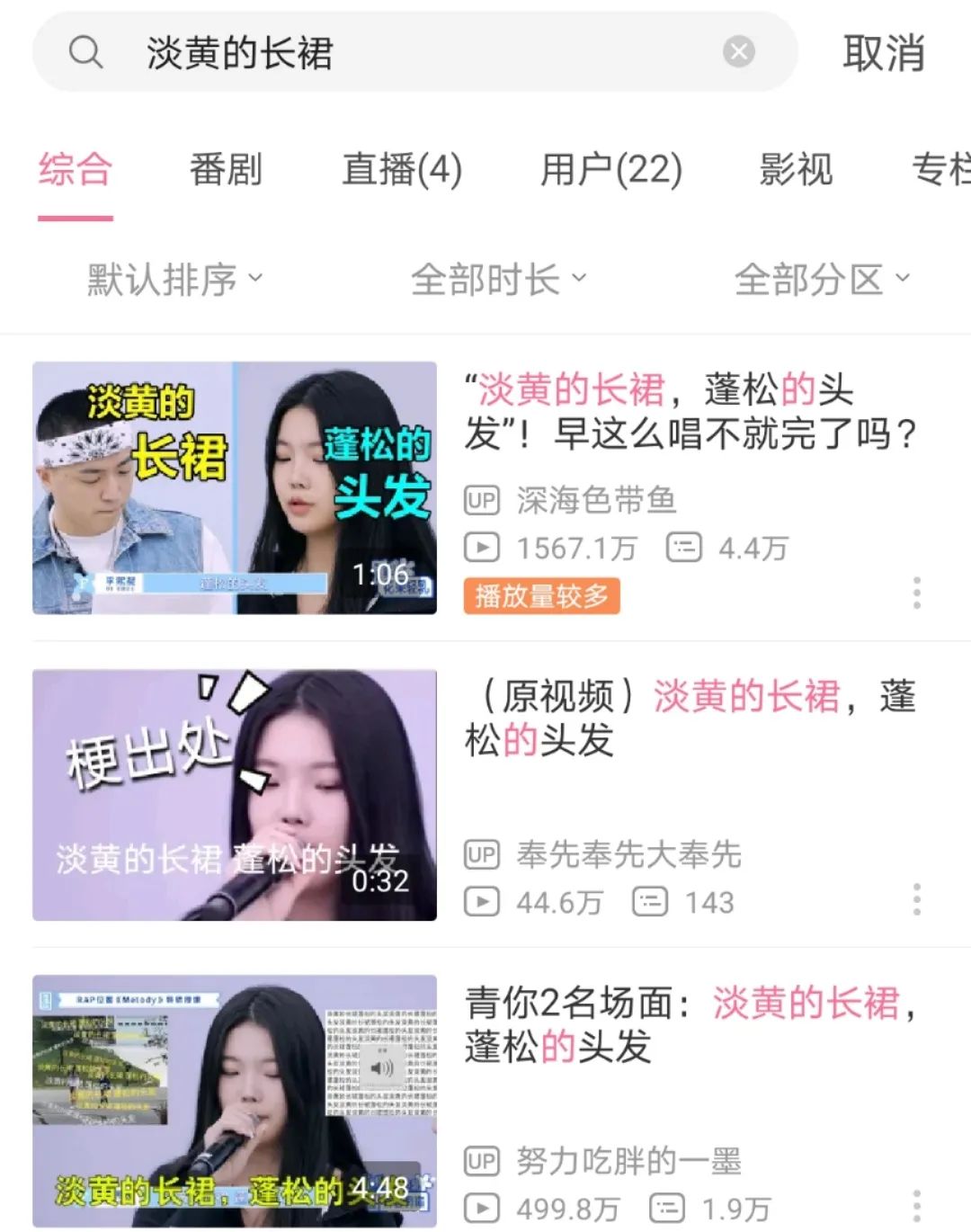Open the video by 奉先奉先大奉先

point(235,795)
